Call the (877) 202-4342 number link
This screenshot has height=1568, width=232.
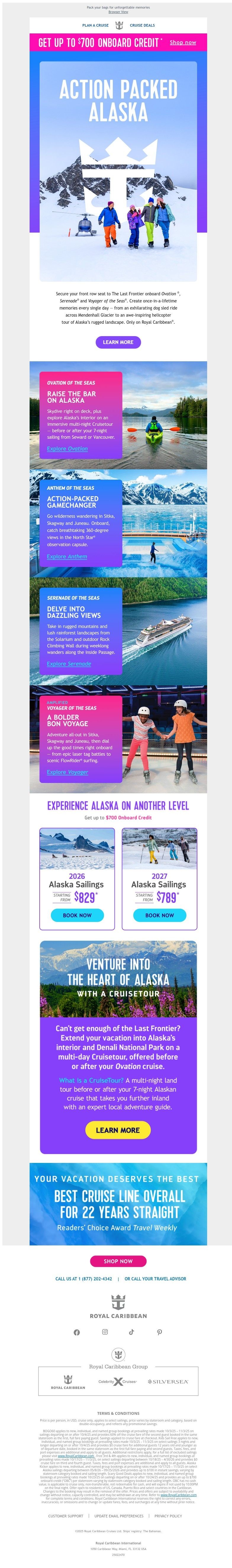point(83,1279)
